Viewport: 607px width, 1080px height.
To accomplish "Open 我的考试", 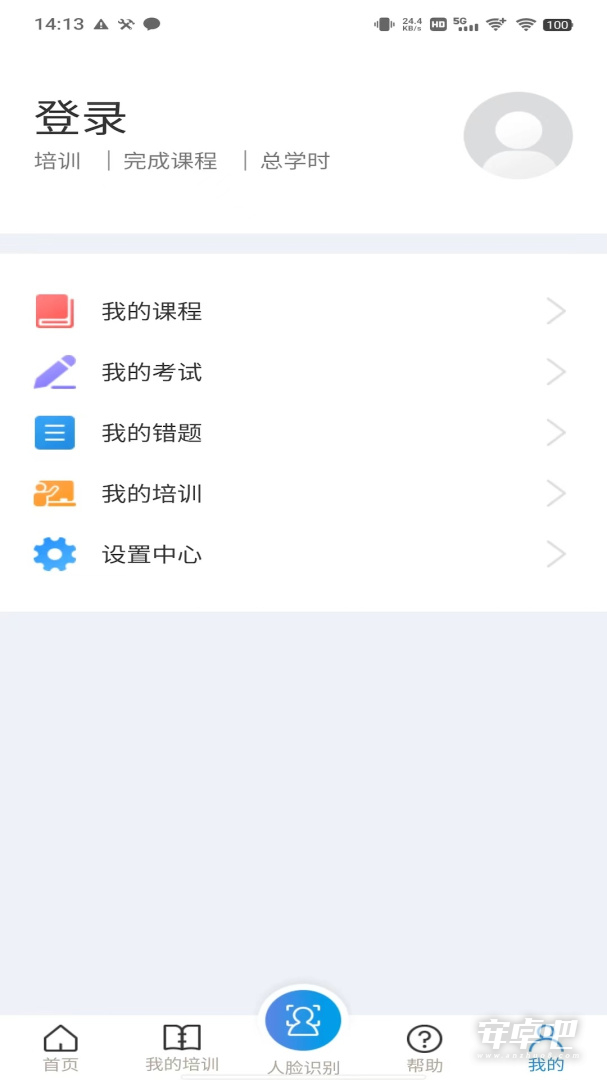I will click(x=303, y=373).
